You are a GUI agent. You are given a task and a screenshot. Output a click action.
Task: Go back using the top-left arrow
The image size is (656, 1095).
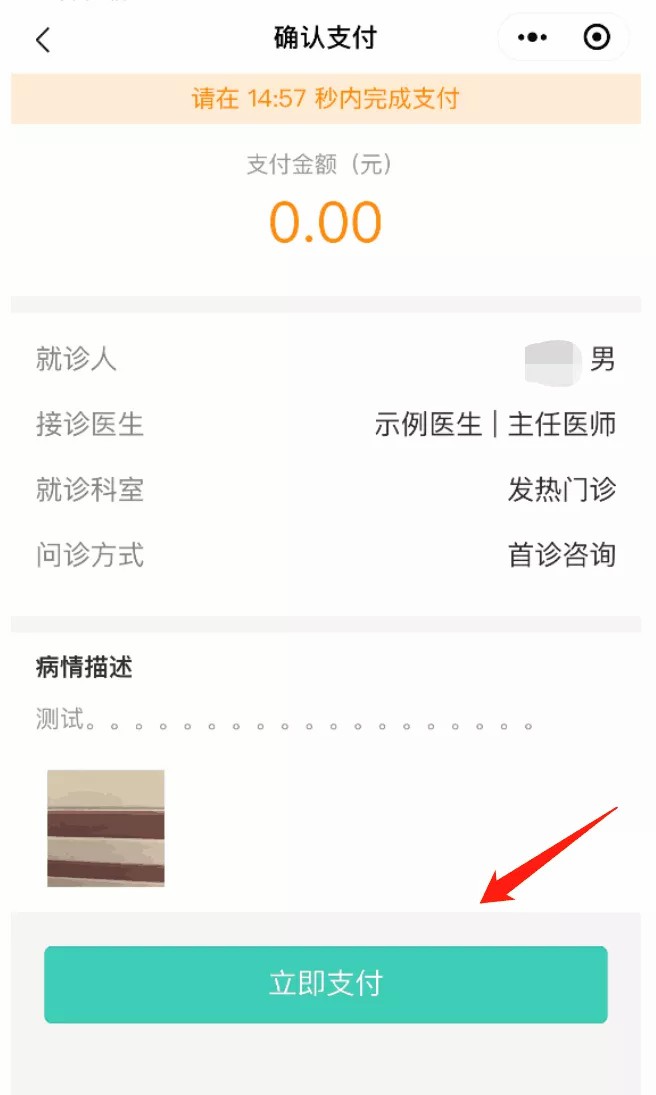tap(42, 39)
